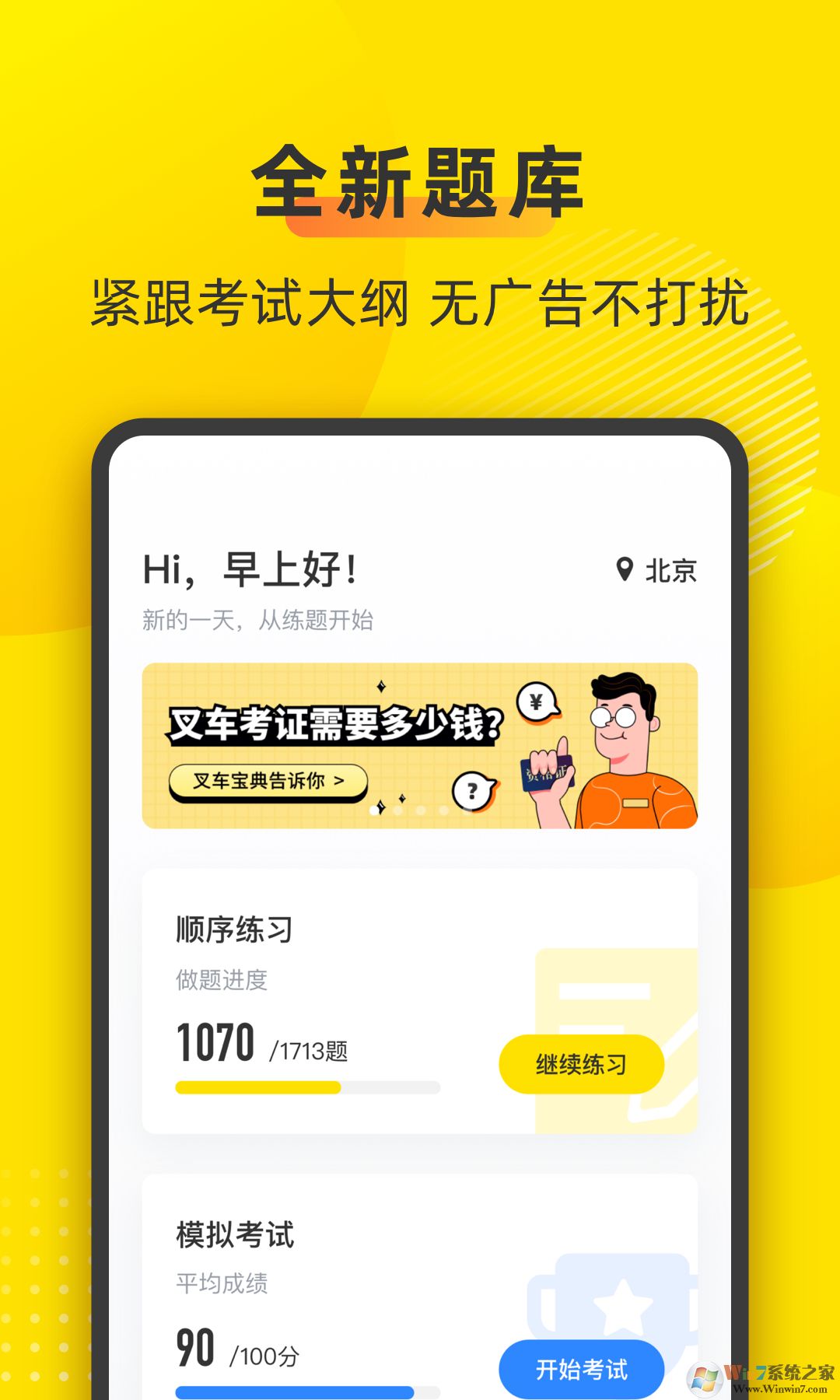
Task: Tap the certificate card held by banner character
Action: pos(547,772)
